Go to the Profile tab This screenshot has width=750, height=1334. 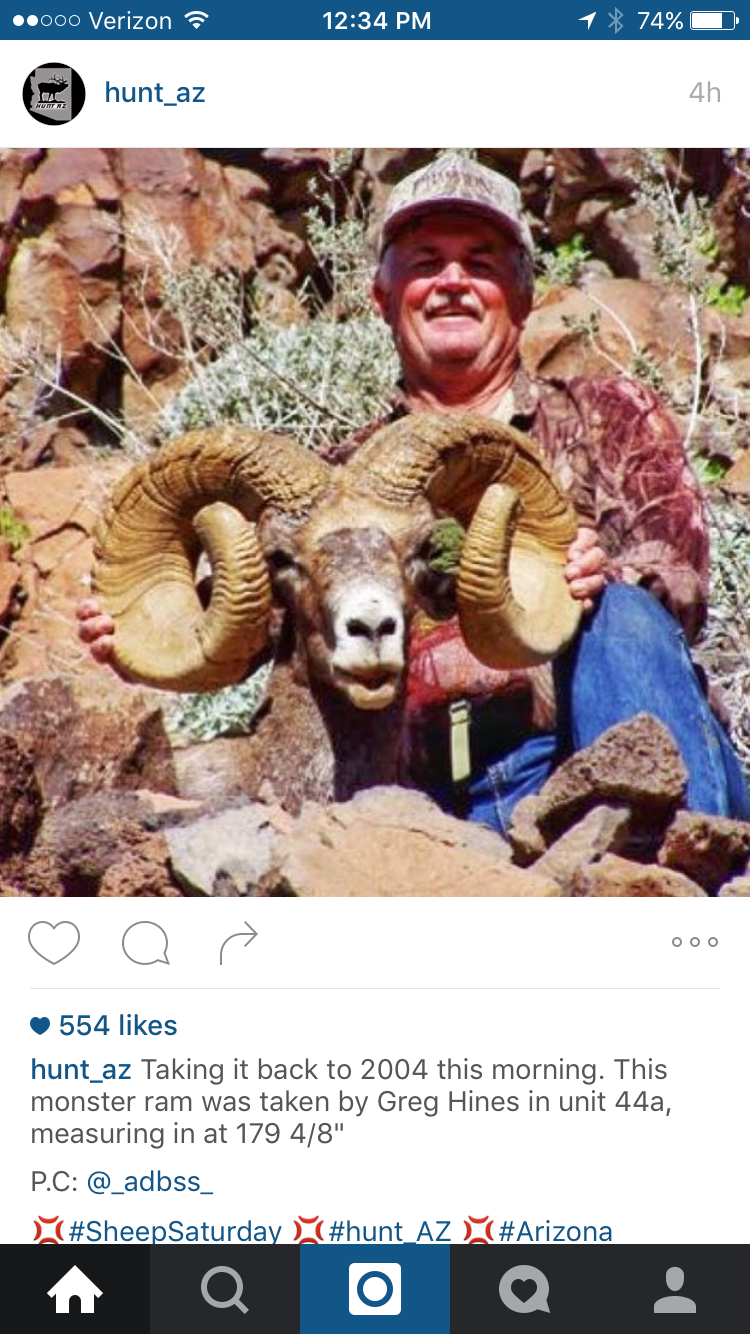click(x=675, y=1289)
